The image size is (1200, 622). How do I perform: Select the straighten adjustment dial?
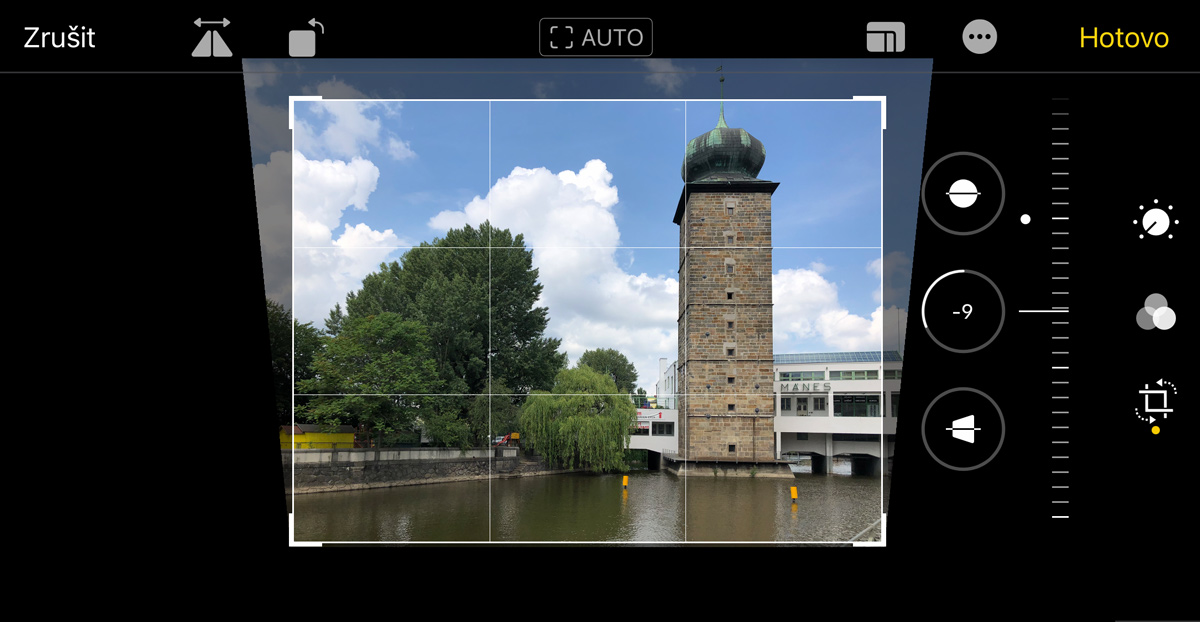(963, 194)
